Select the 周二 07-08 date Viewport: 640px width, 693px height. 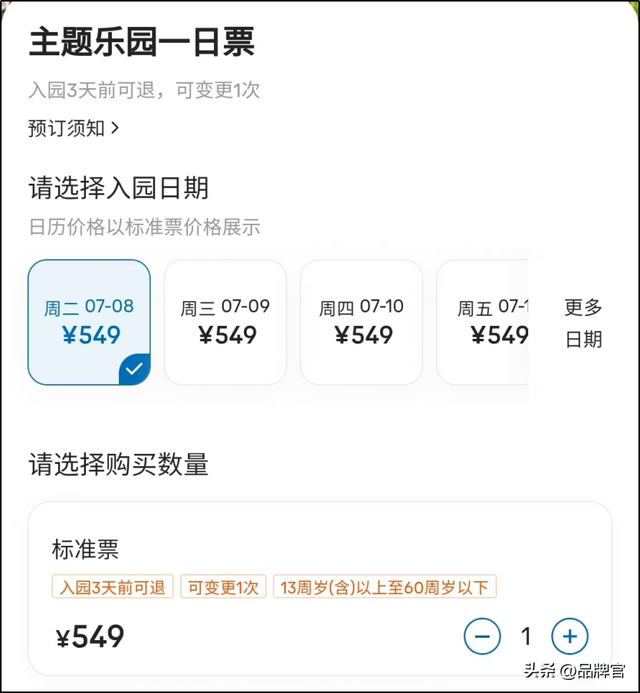click(x=89, y=322)
